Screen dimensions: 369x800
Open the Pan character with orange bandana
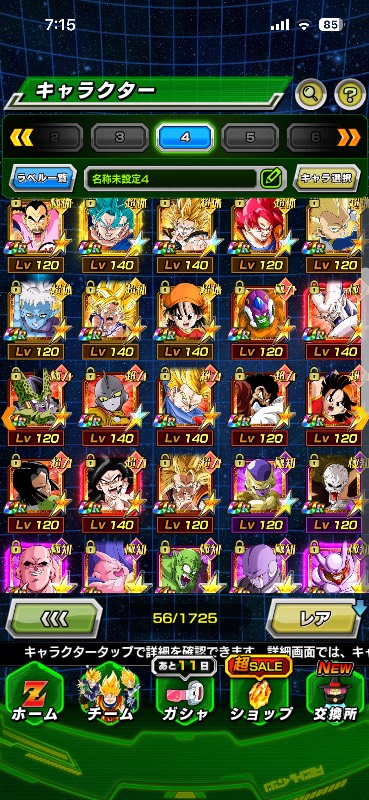pyautogui.click(x=185, y=320)
